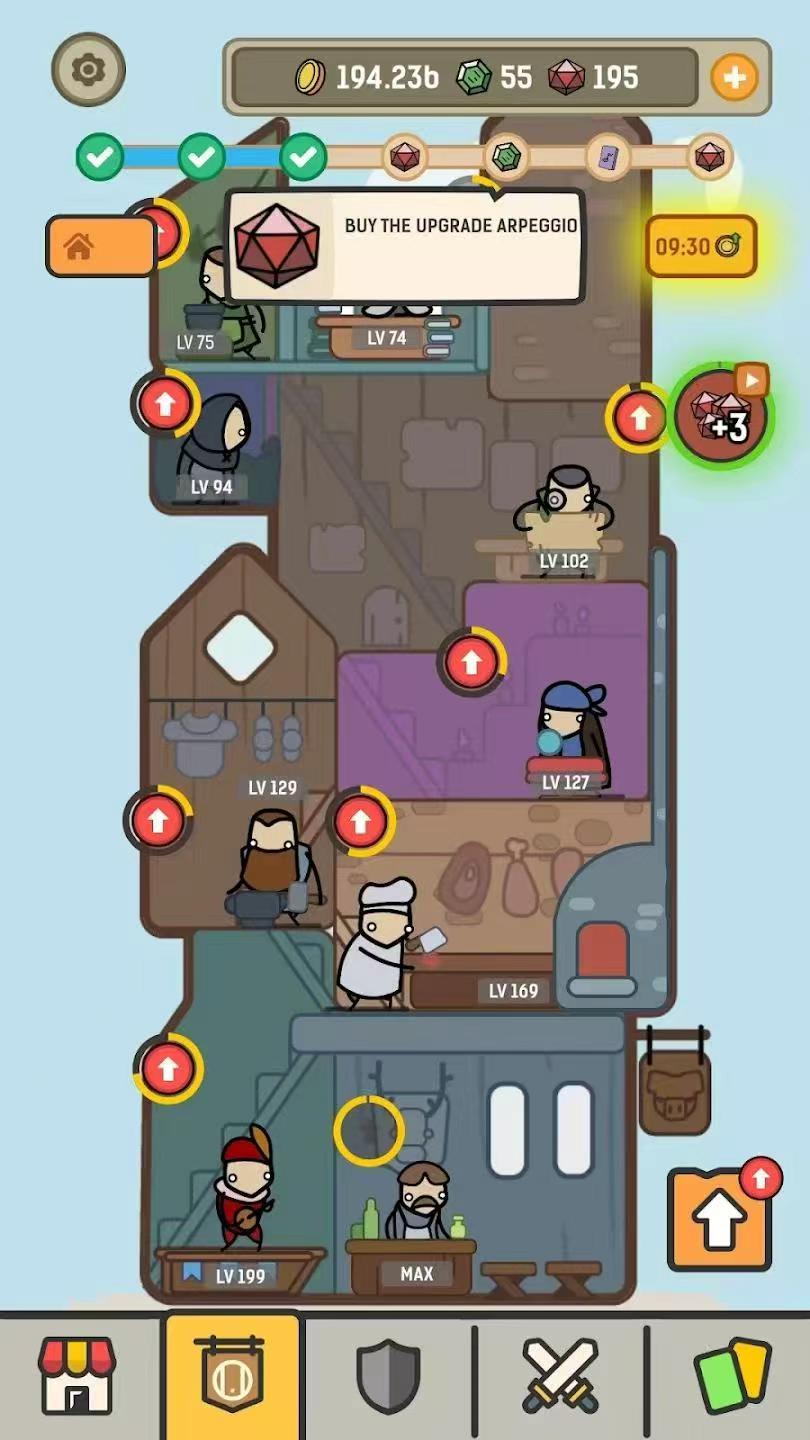Switch to the crossed swords tab
The image size is (810, 1440).
560,1376
